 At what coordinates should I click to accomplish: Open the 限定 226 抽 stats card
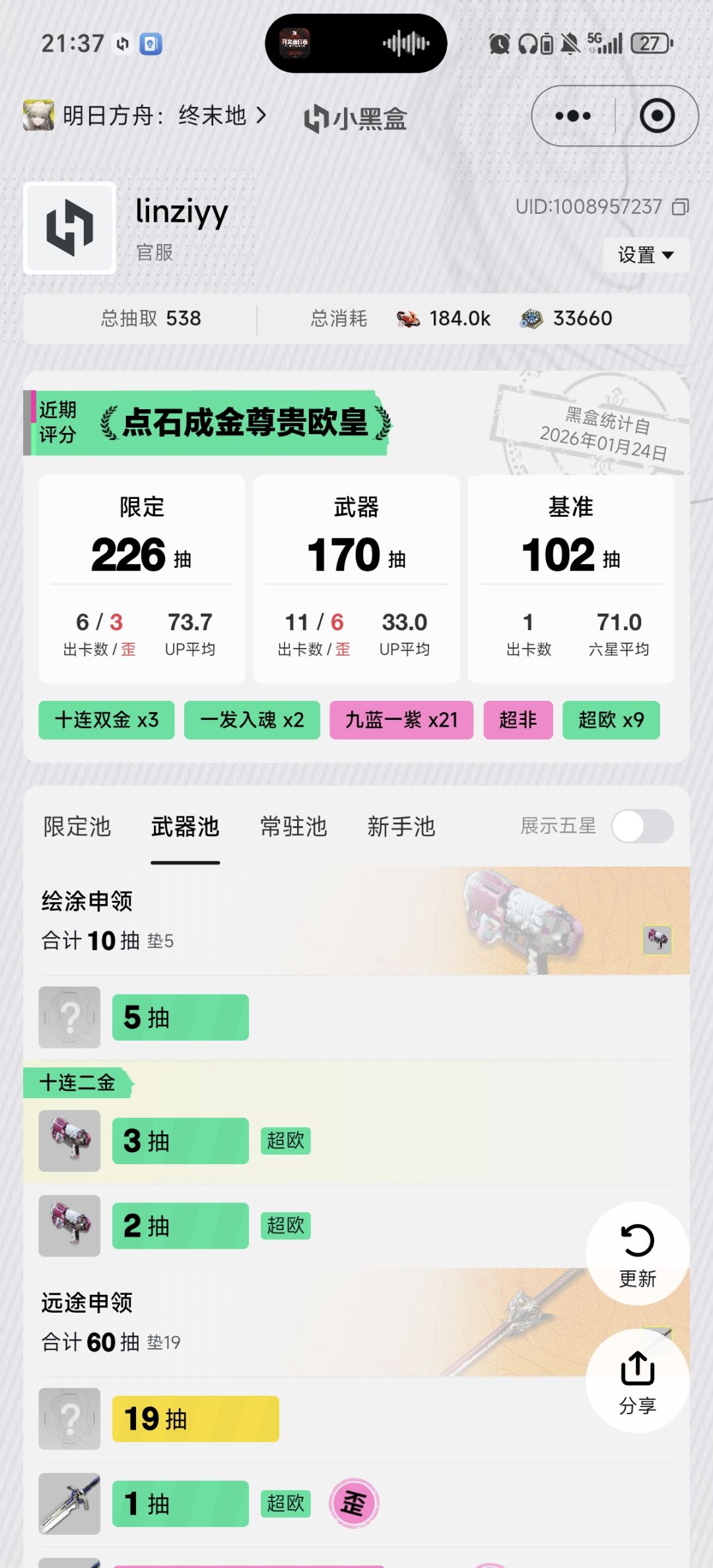click(142, 579)
